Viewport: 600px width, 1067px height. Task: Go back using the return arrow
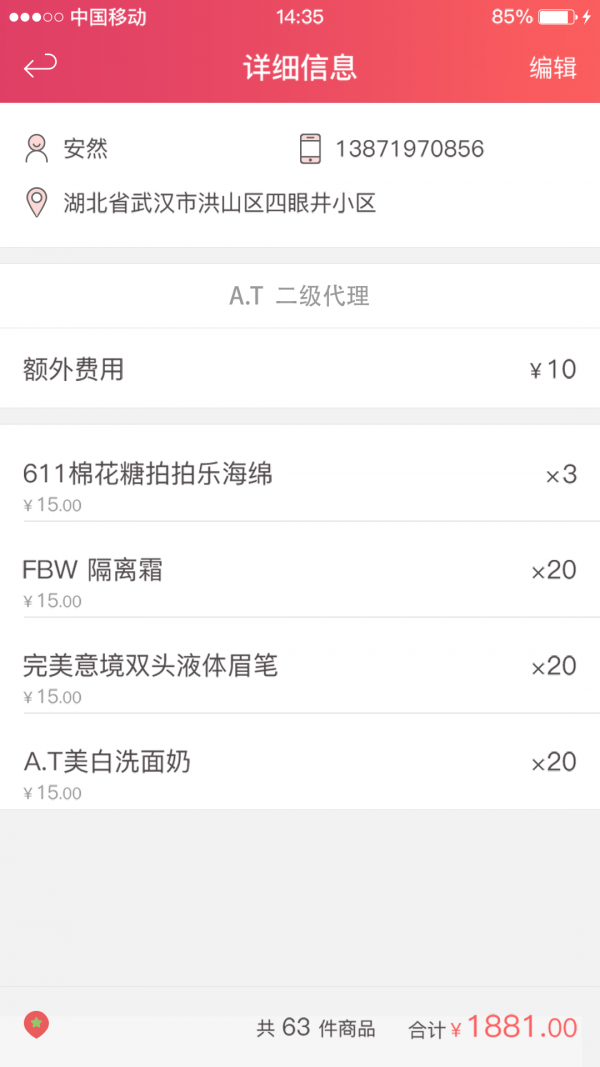coord(40,67)
